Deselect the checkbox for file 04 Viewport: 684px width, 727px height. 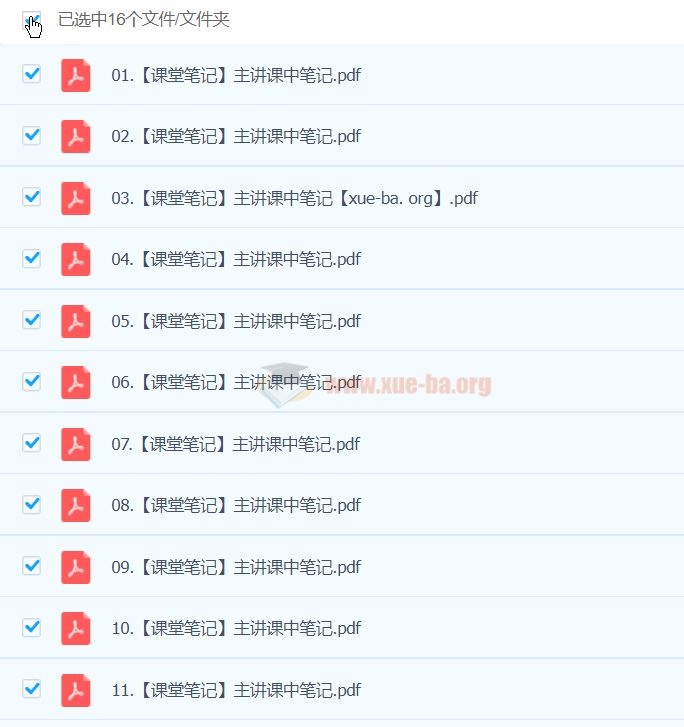coord(31,258)
